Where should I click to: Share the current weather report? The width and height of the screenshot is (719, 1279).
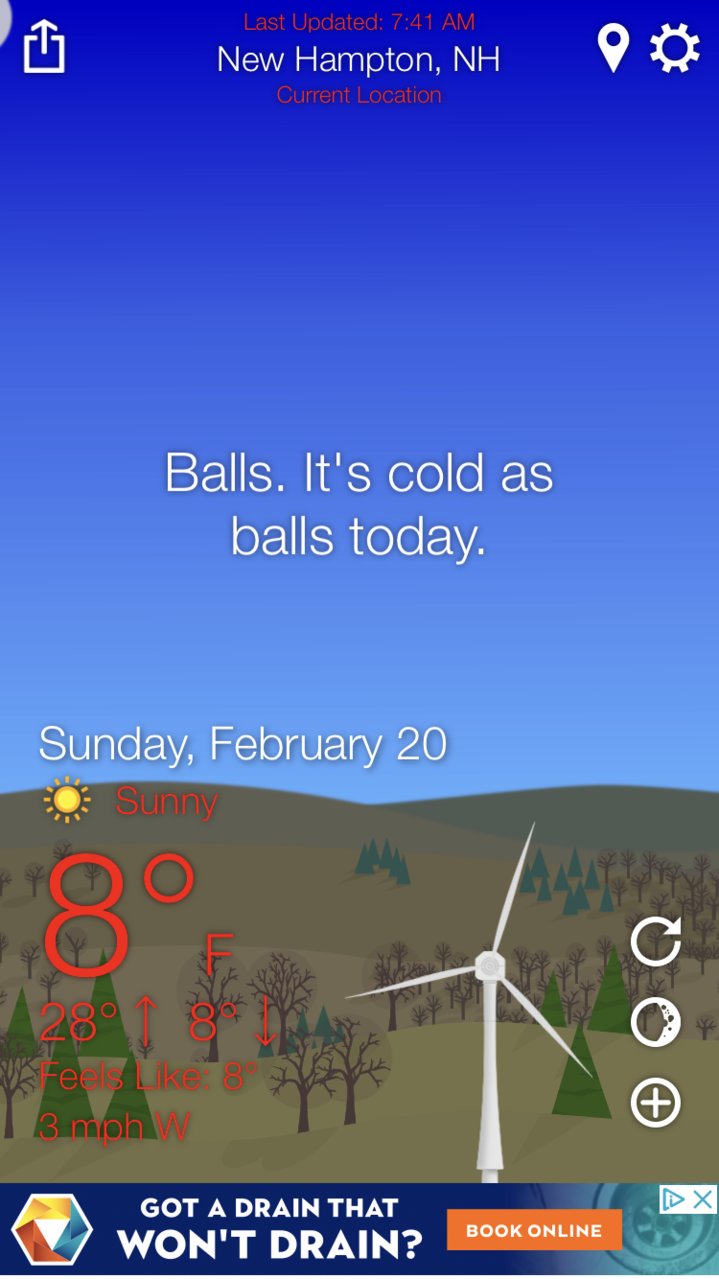[44, 47]
